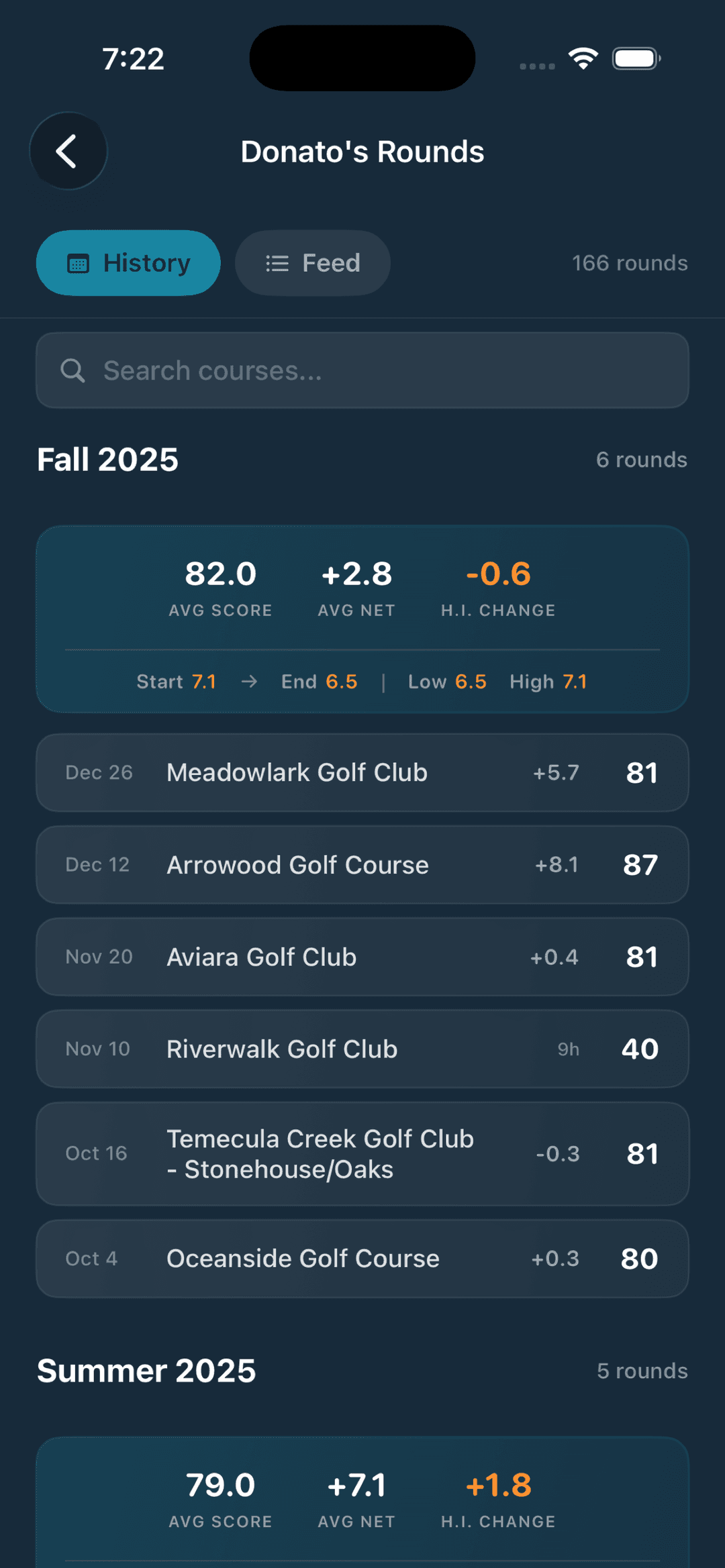Click the magnifying glass in the search bar
725x1568 pixels.
click(x=73, y=370)
